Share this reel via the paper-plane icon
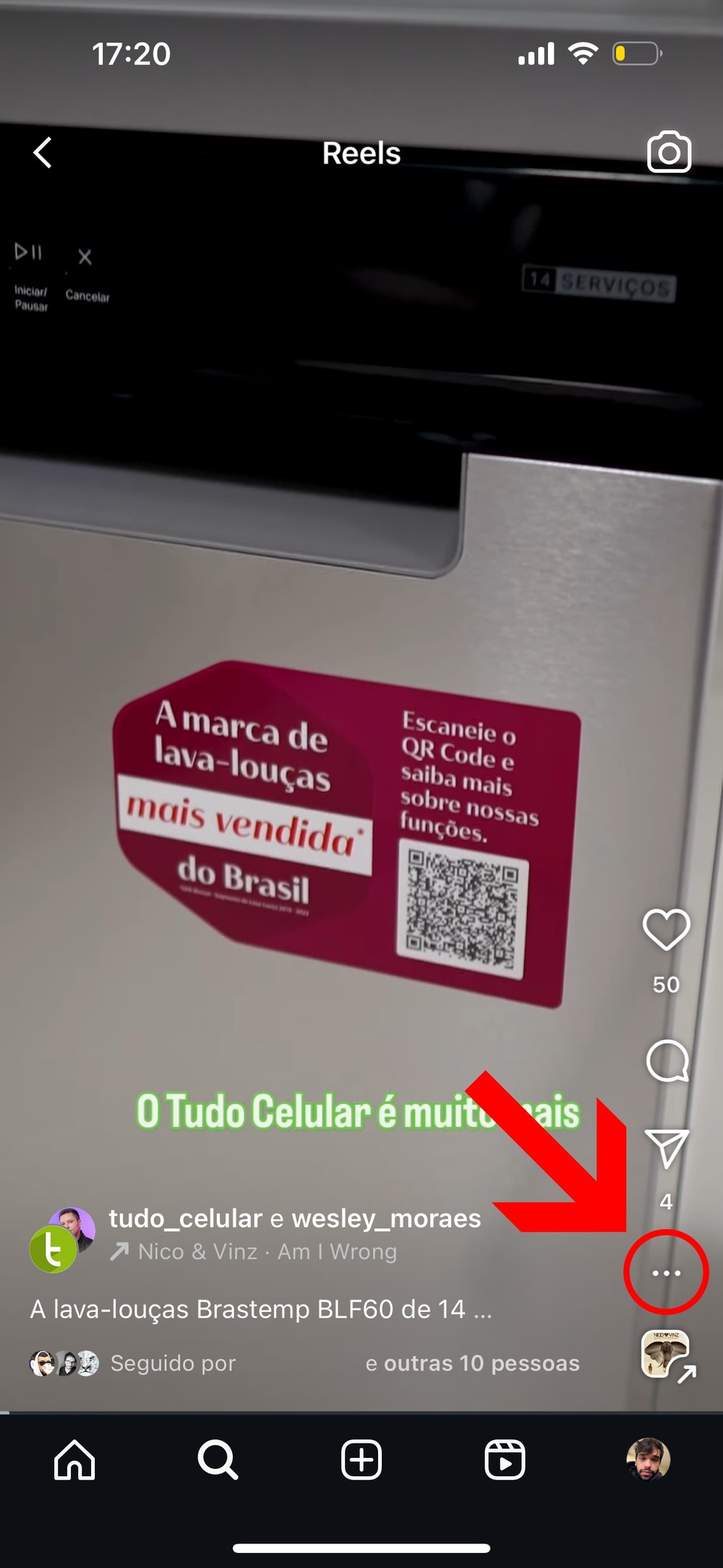Image resolution: width=723 pixels, height=1568 pixels. tap(667, 1148)
